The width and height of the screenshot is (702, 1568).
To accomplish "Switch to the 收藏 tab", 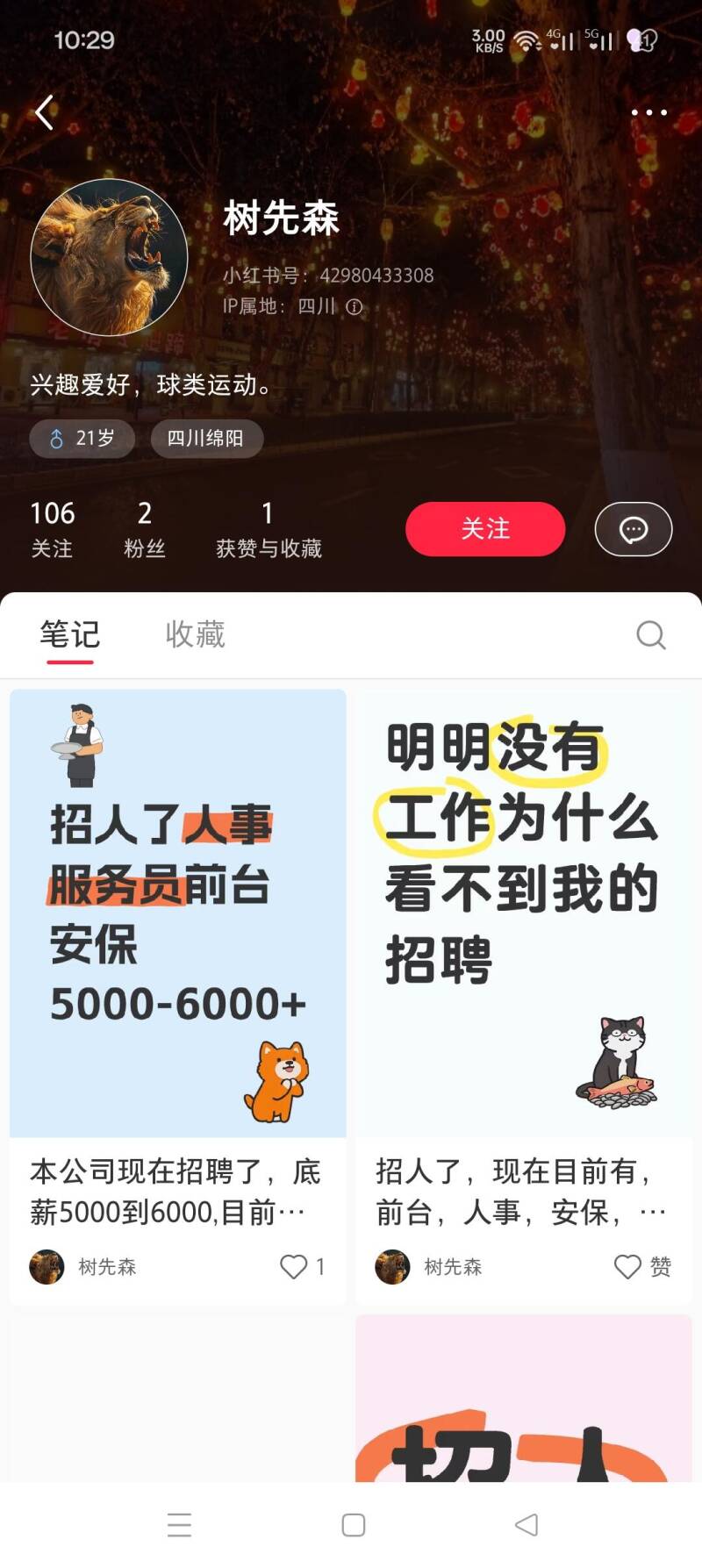I will click(195, 634).
